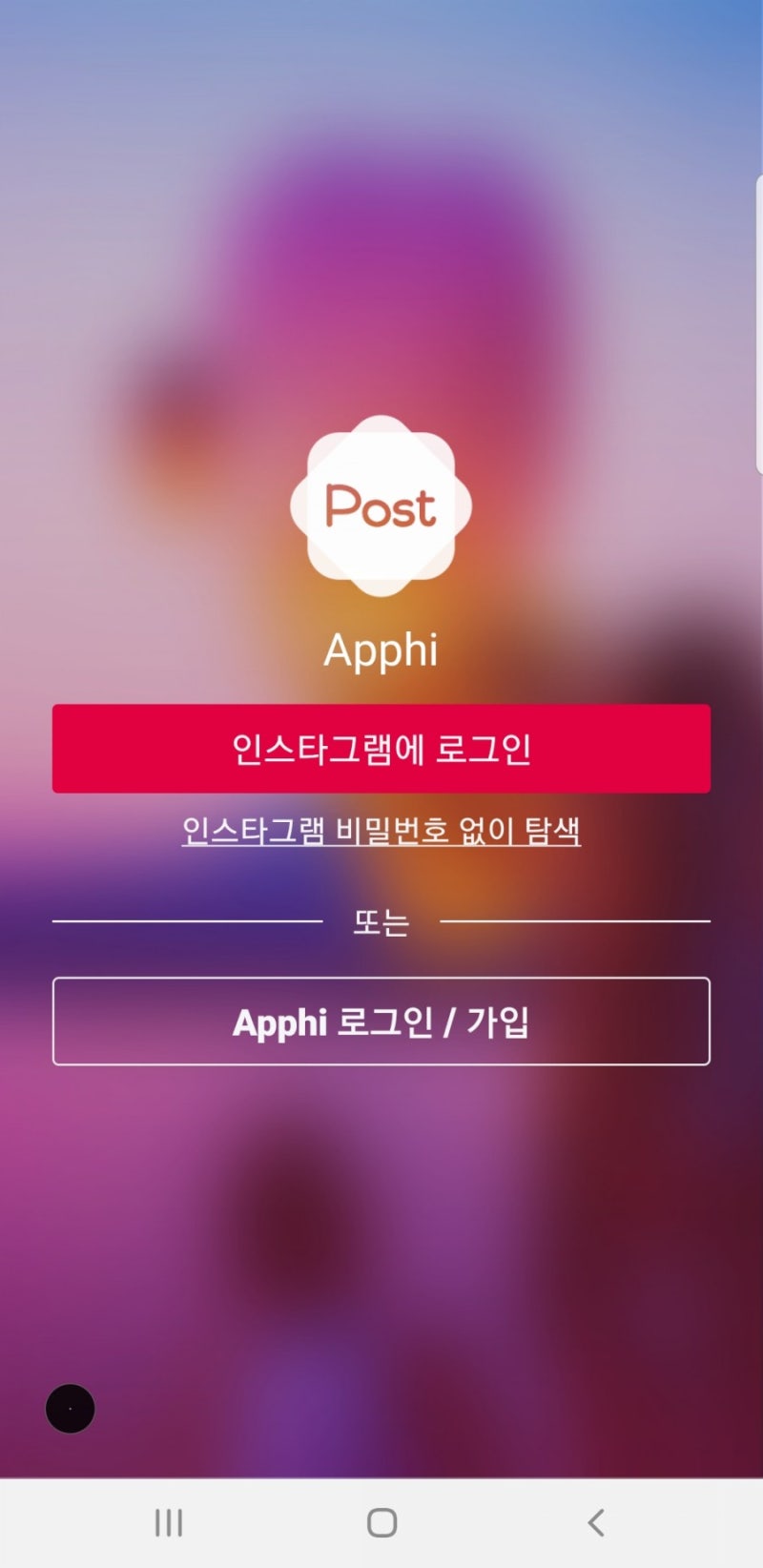Tap the recents icon with three vertical bars
This screenshot has height=1568, width=763.
(168, 1524)
